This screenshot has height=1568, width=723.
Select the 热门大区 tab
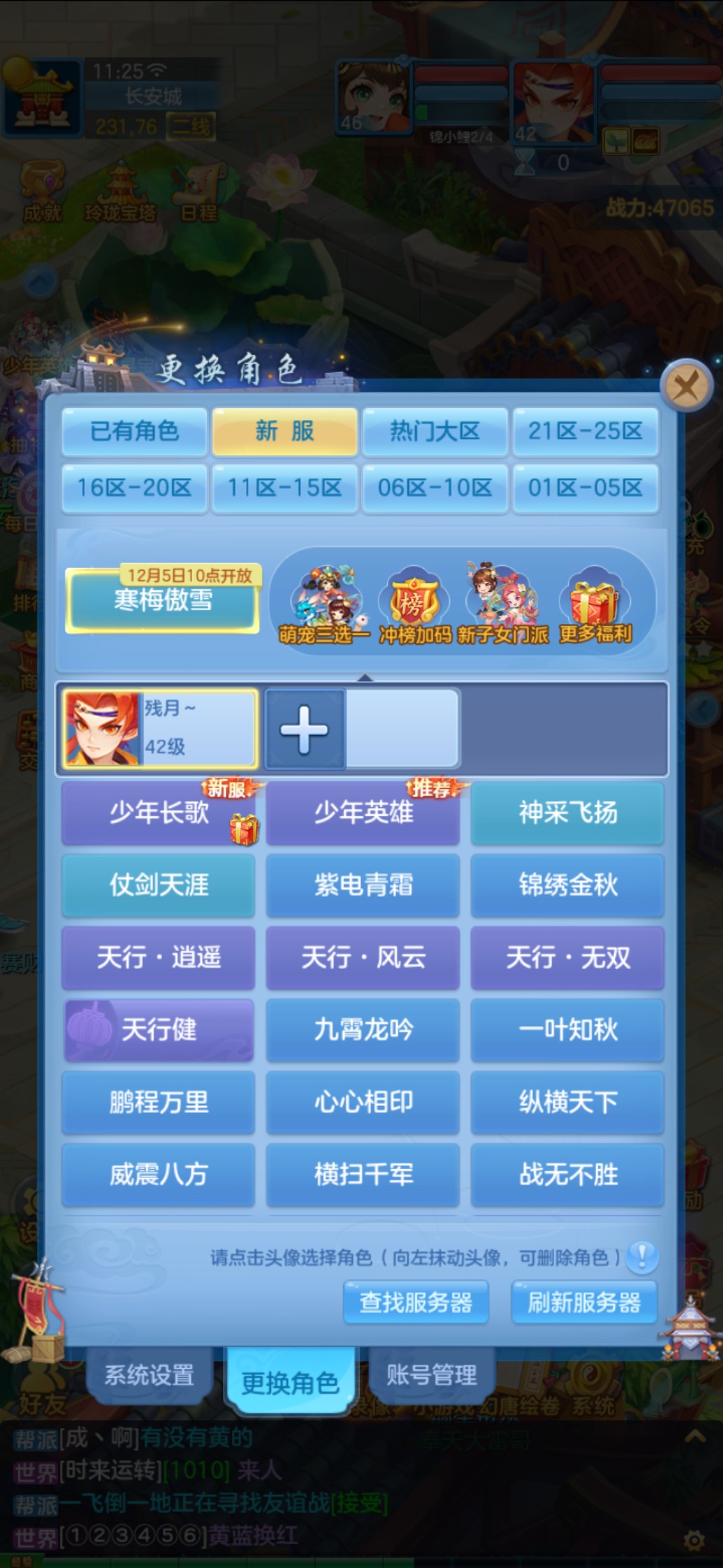click(x=434, y=431)
